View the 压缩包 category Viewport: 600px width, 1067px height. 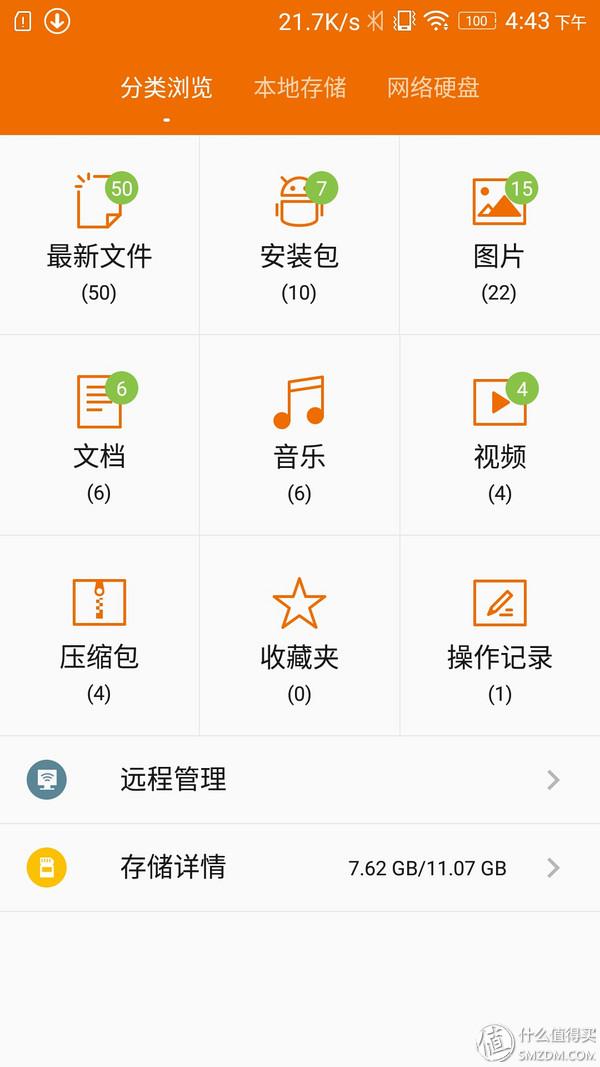click(x=99, y=636)
